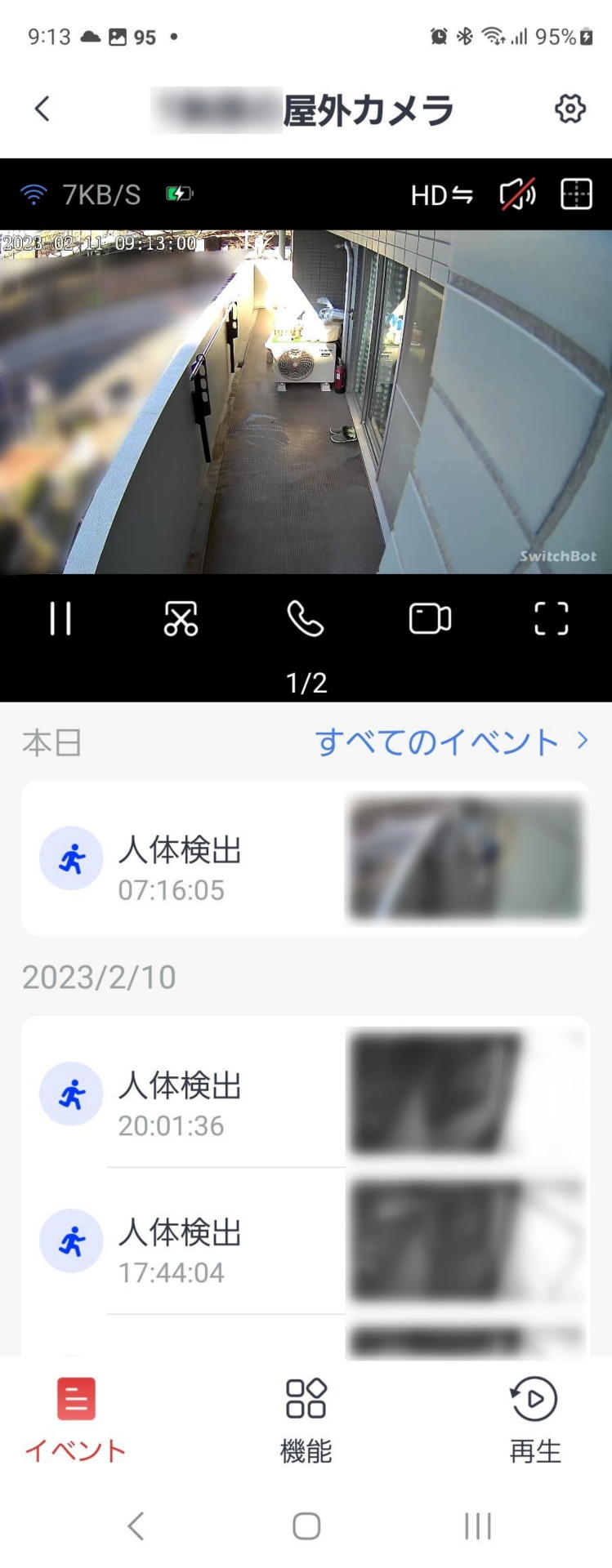
Task: Open camera settings from gear icon
Action: point(570,108)
